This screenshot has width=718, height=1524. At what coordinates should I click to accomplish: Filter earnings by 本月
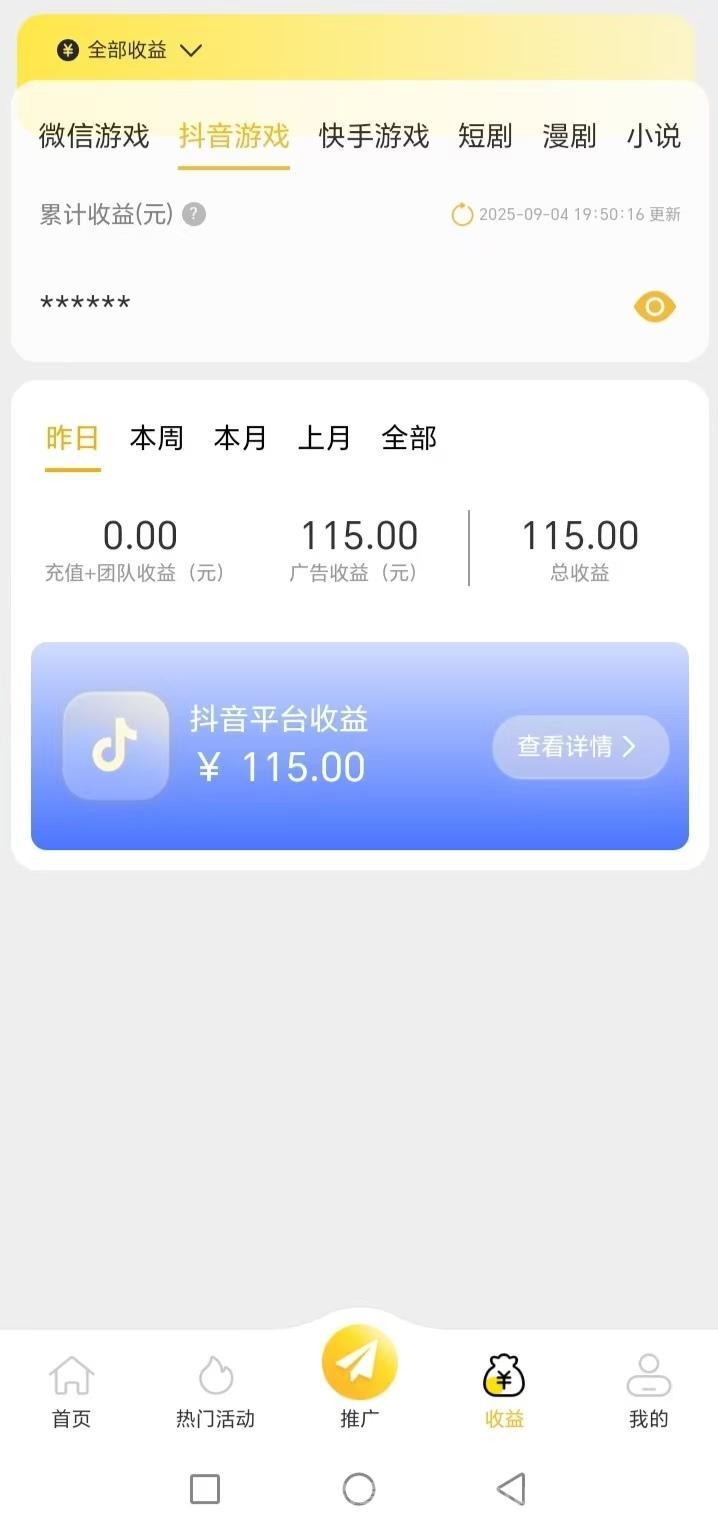pyautogui.click(x=241, y=438)
